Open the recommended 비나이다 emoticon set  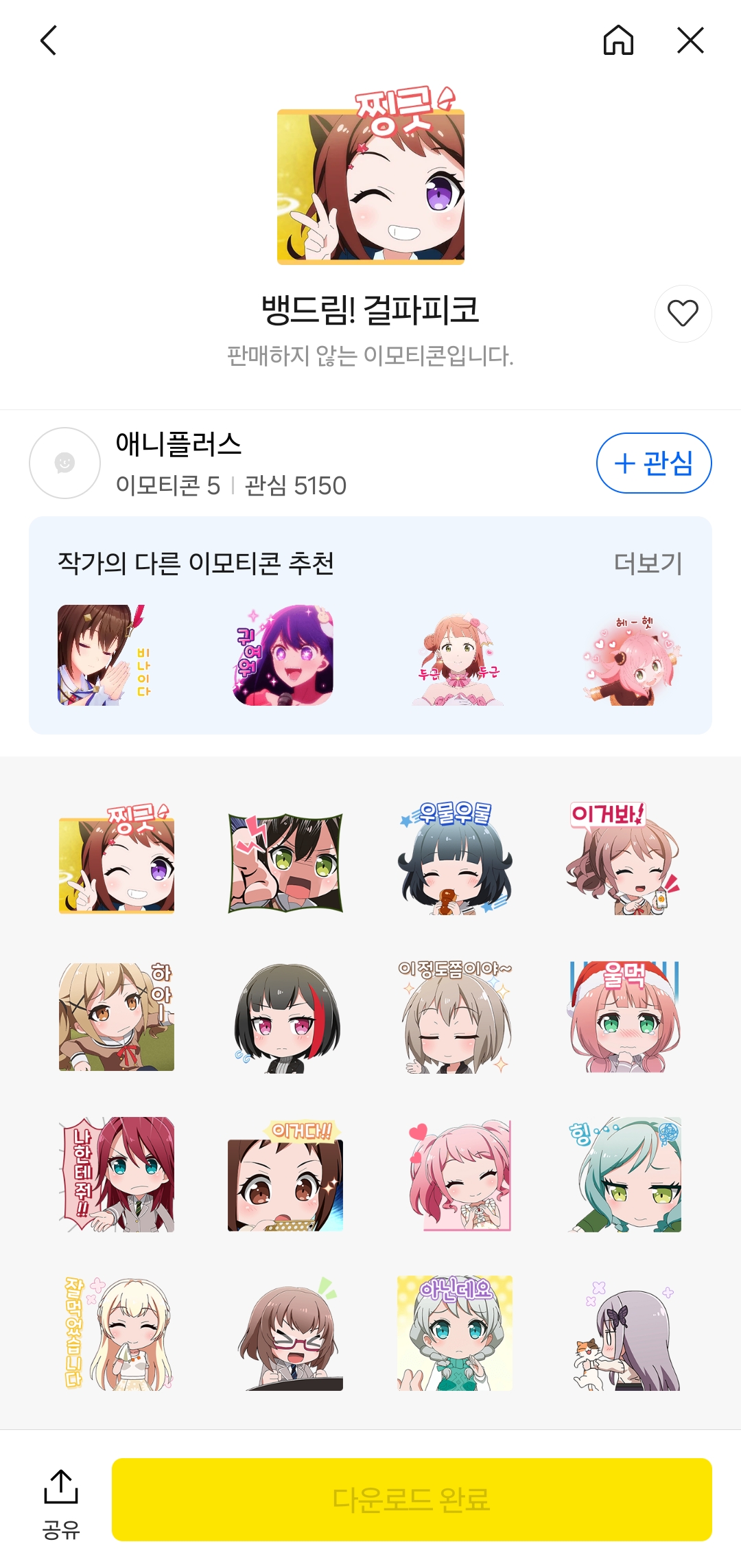(x=104, y=655)
